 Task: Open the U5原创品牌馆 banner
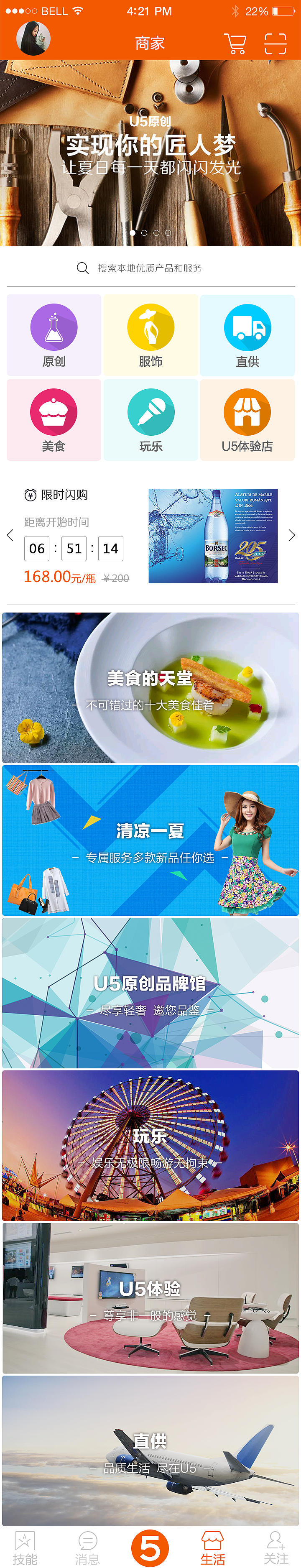point(150,993)
